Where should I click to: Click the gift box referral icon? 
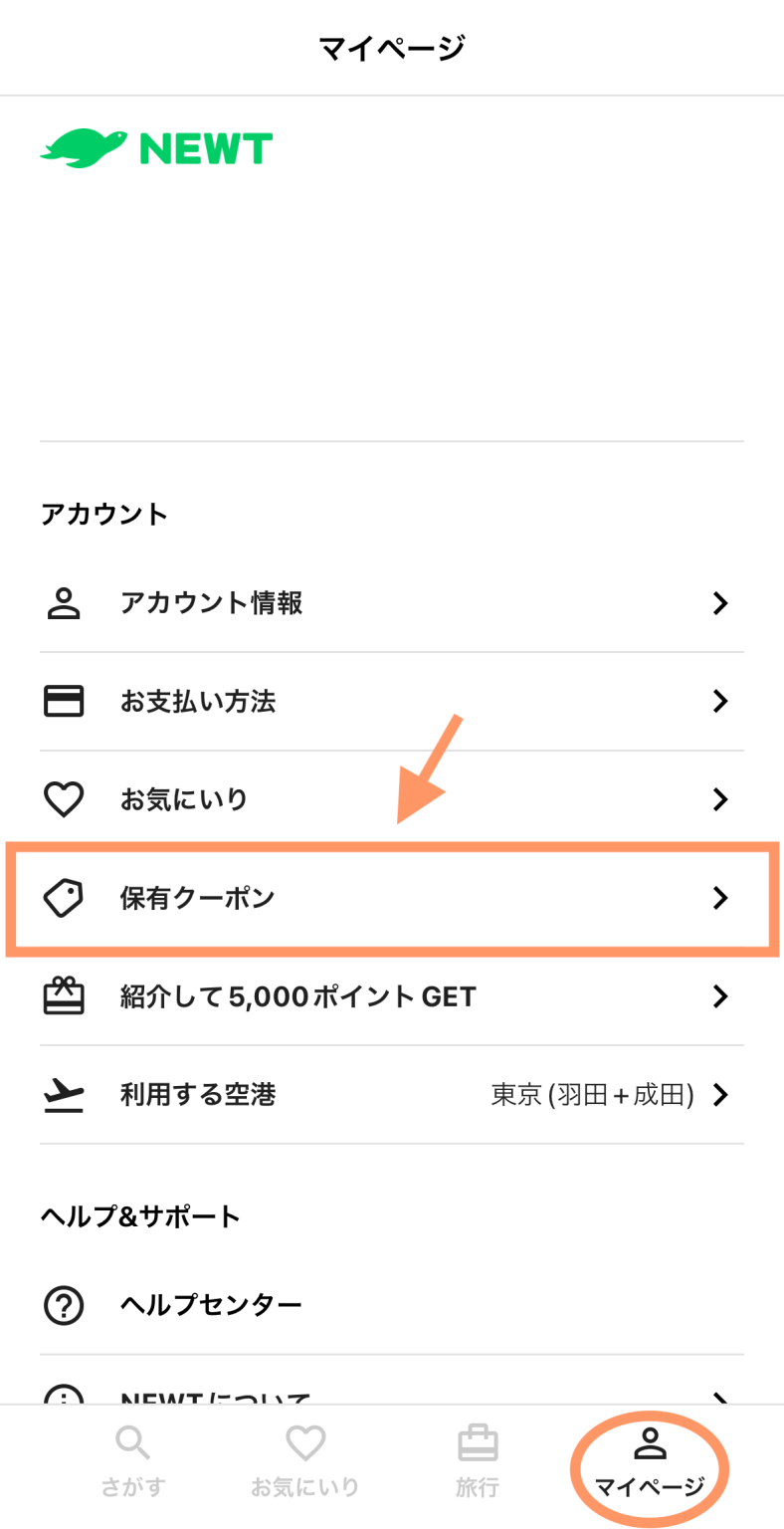(x=64, y=995)
